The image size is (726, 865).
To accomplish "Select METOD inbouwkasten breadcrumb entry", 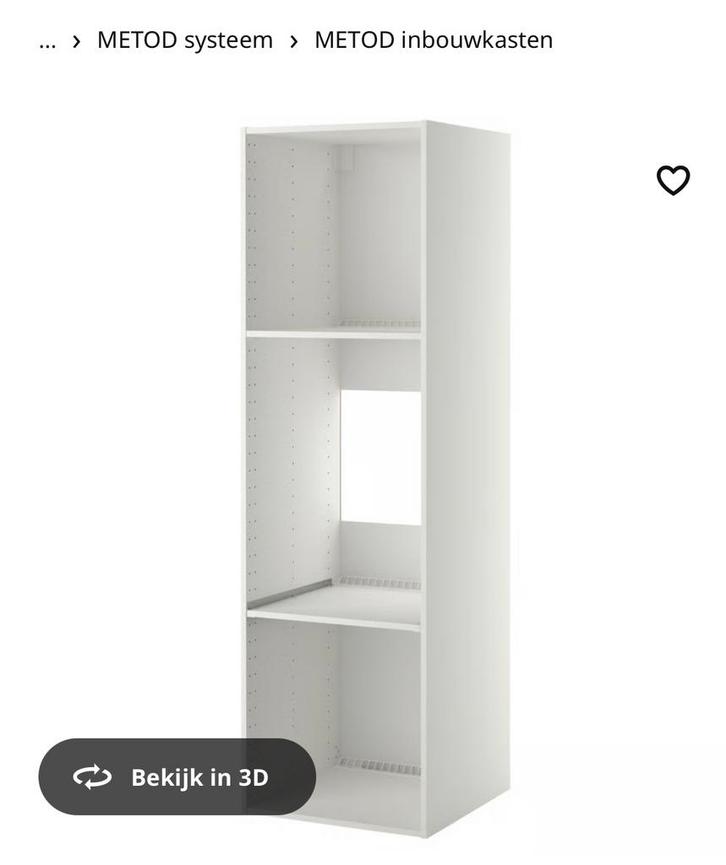I will click(x=434, y=41).
